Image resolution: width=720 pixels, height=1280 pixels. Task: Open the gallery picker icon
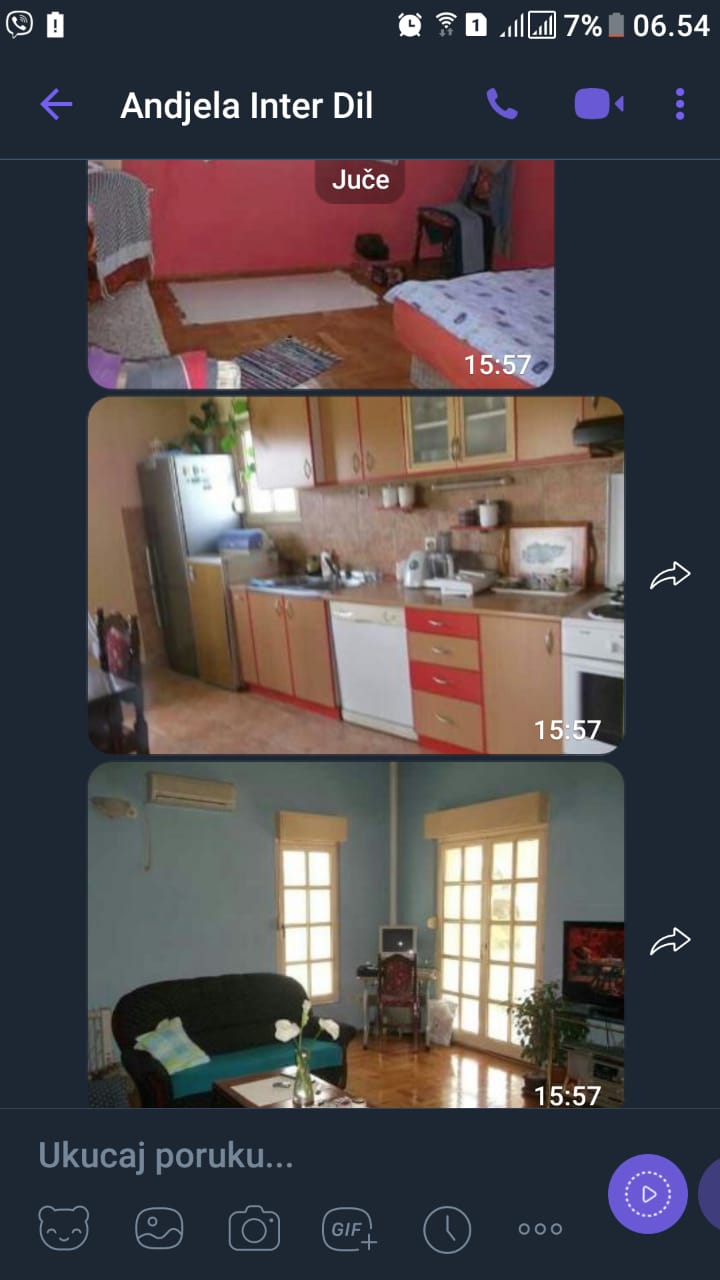coord(159,1229)
